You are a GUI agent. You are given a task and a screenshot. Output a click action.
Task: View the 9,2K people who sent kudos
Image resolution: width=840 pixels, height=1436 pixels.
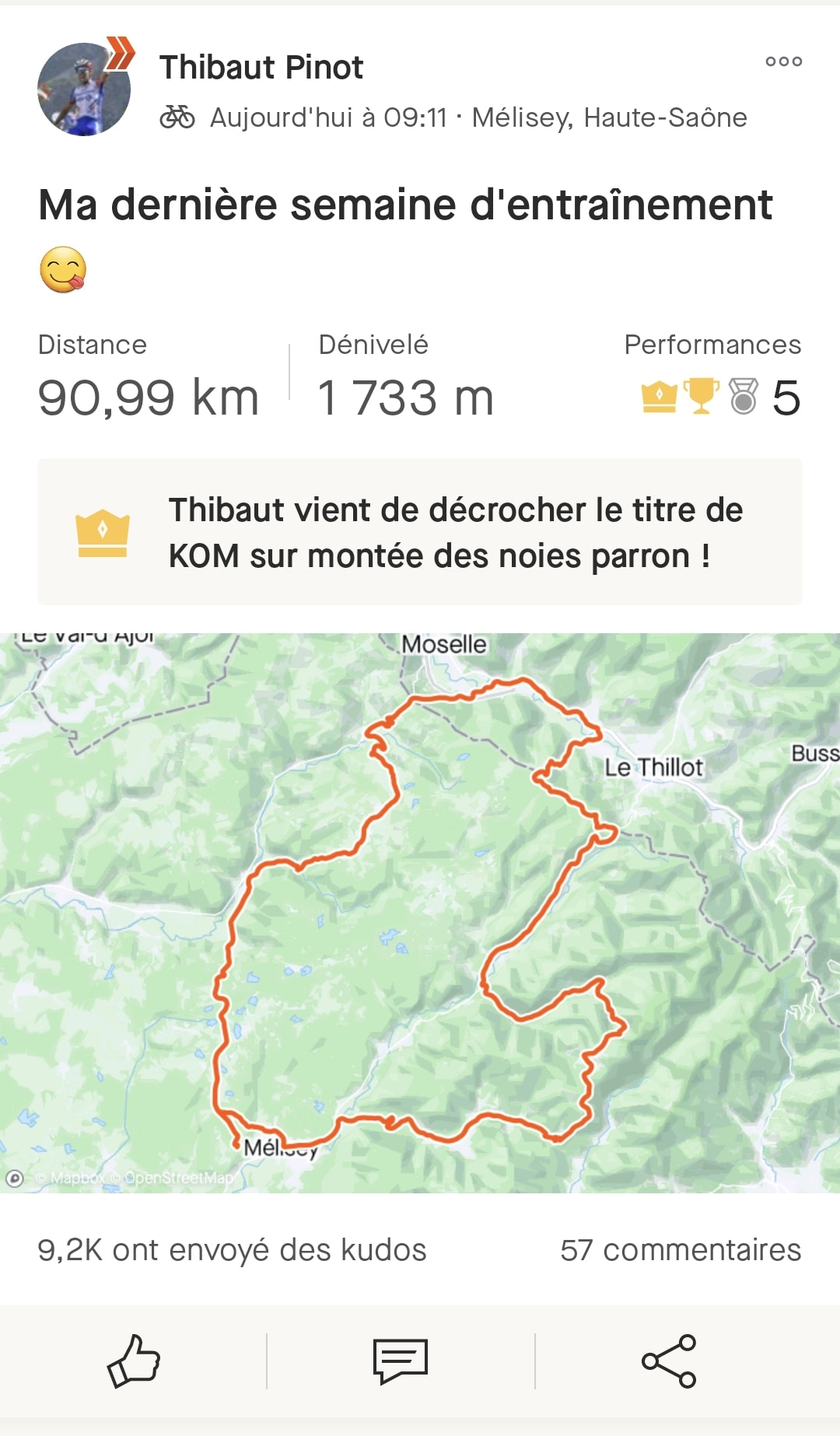[232, 1250]
